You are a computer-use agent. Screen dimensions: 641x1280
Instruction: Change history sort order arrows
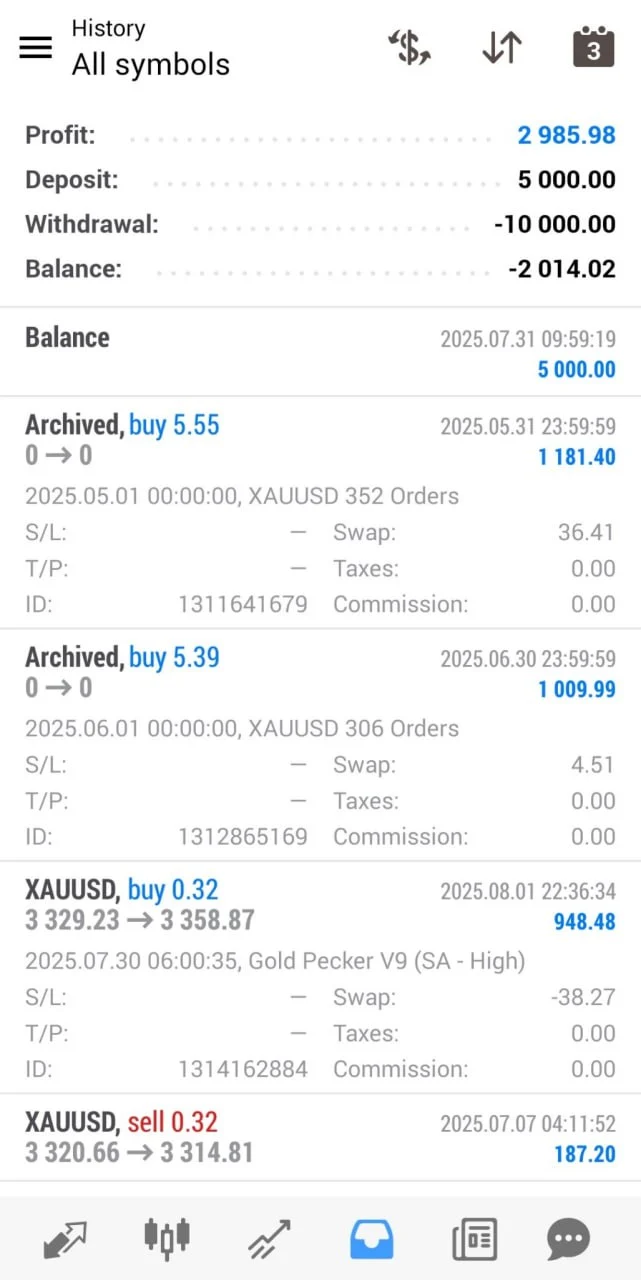coord(501,48)
